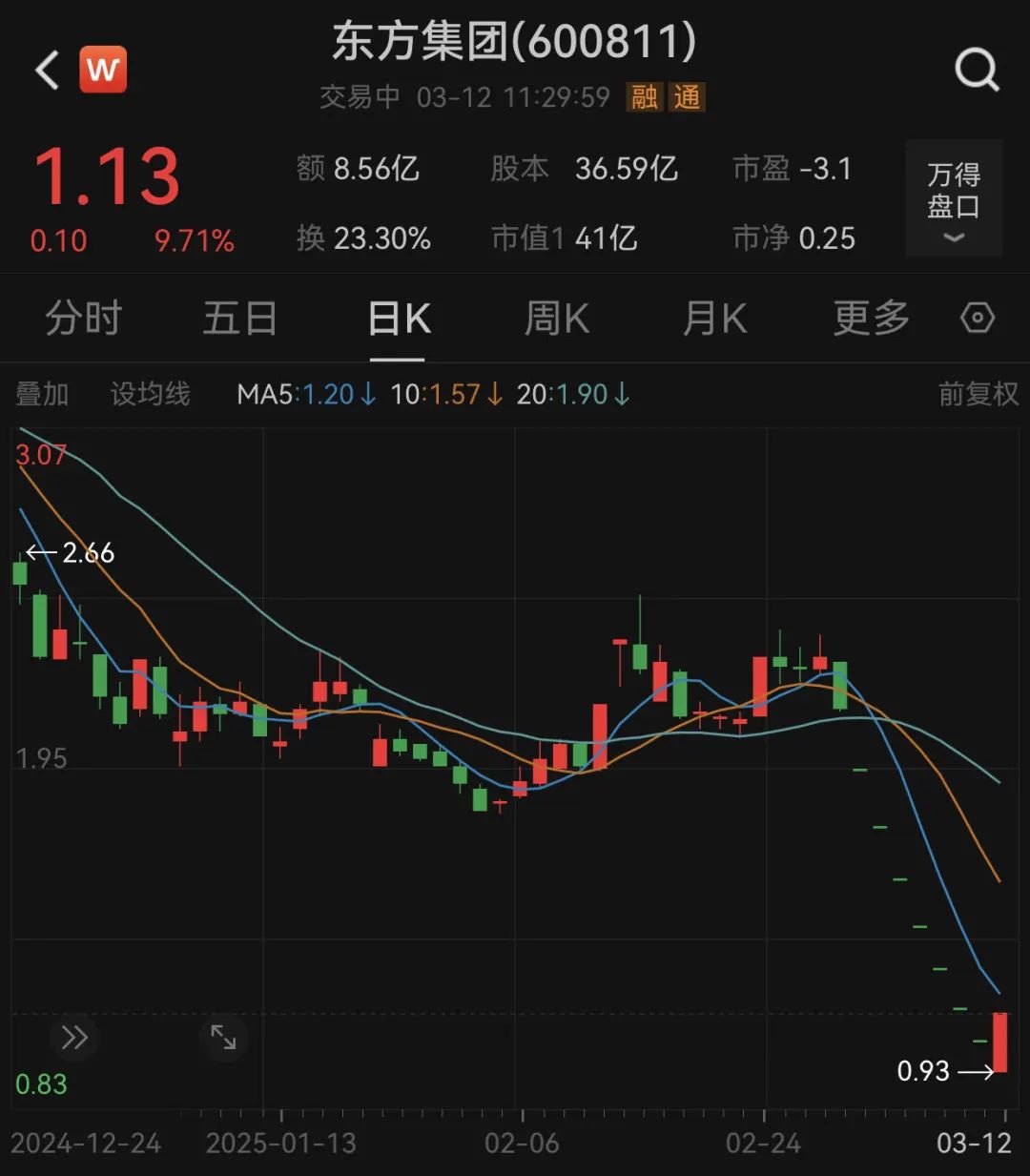Open 设均线 moving average settings
Image resolution: width=1030 pixels, height=1176 pixels.
[x=150, y=394]
